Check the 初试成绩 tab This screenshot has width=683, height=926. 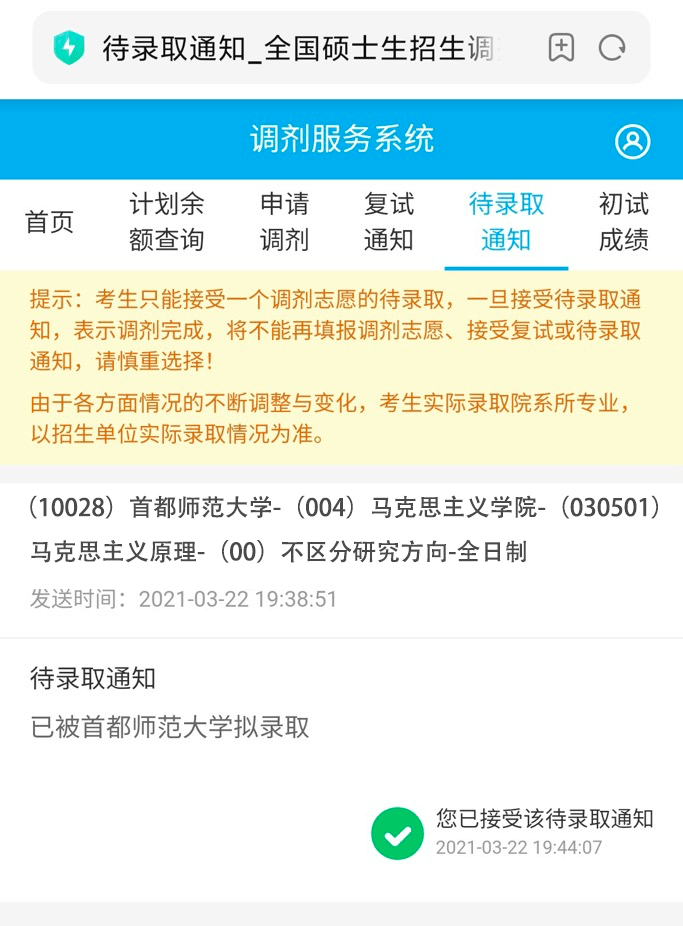point(624,222)
